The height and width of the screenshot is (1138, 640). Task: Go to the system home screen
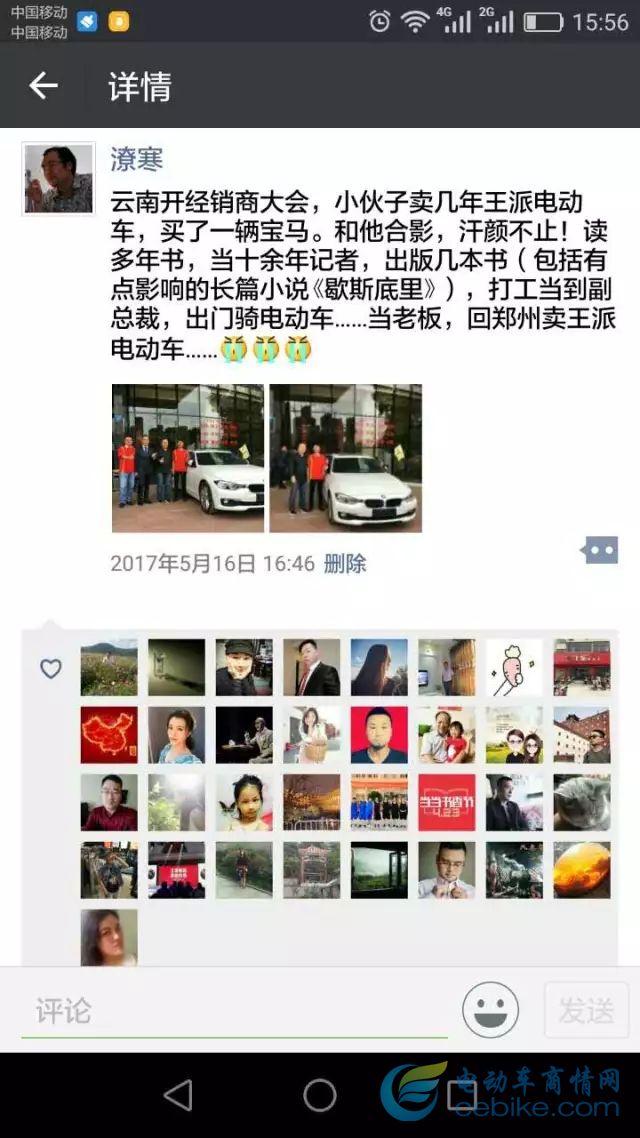click(x=320, y=1096)
